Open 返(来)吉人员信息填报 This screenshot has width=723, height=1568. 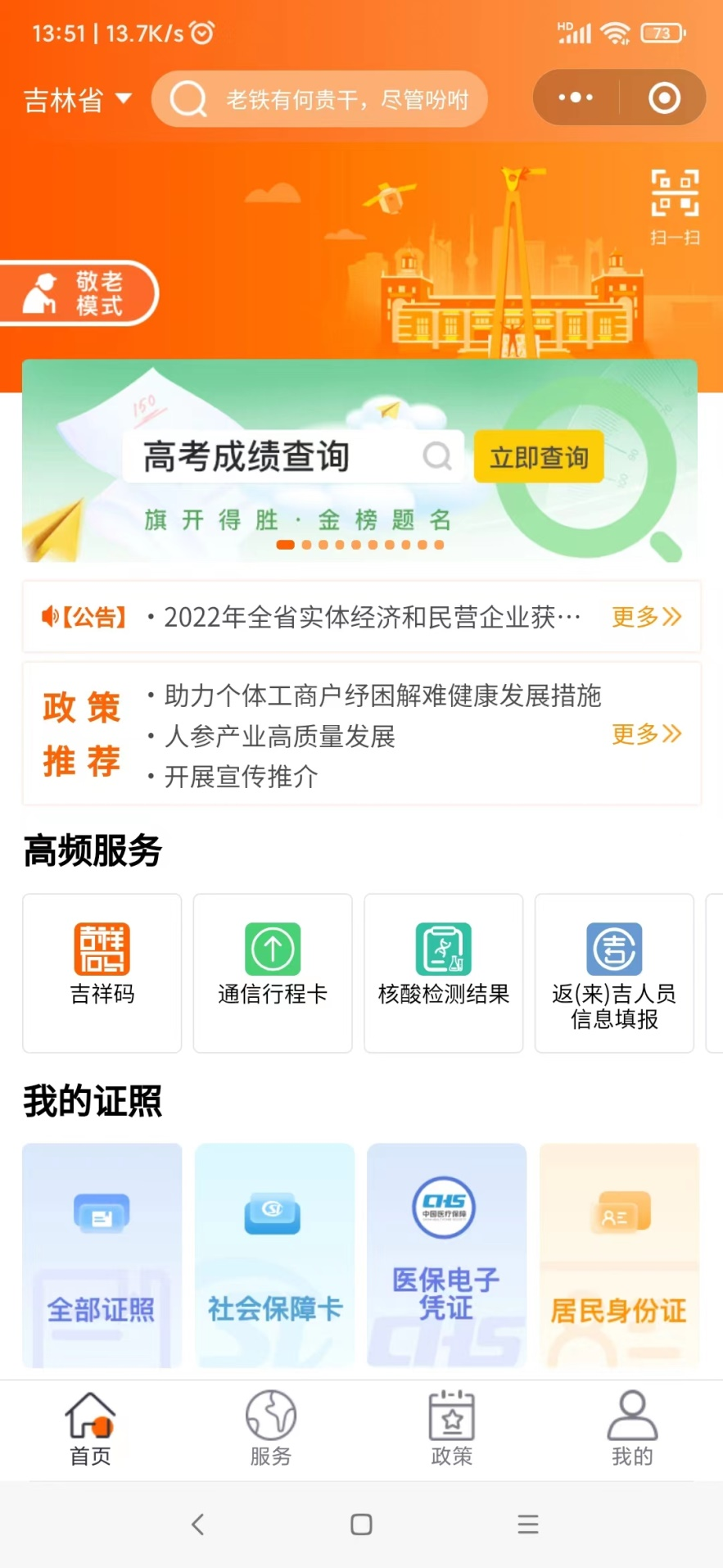tap(614, 972)
